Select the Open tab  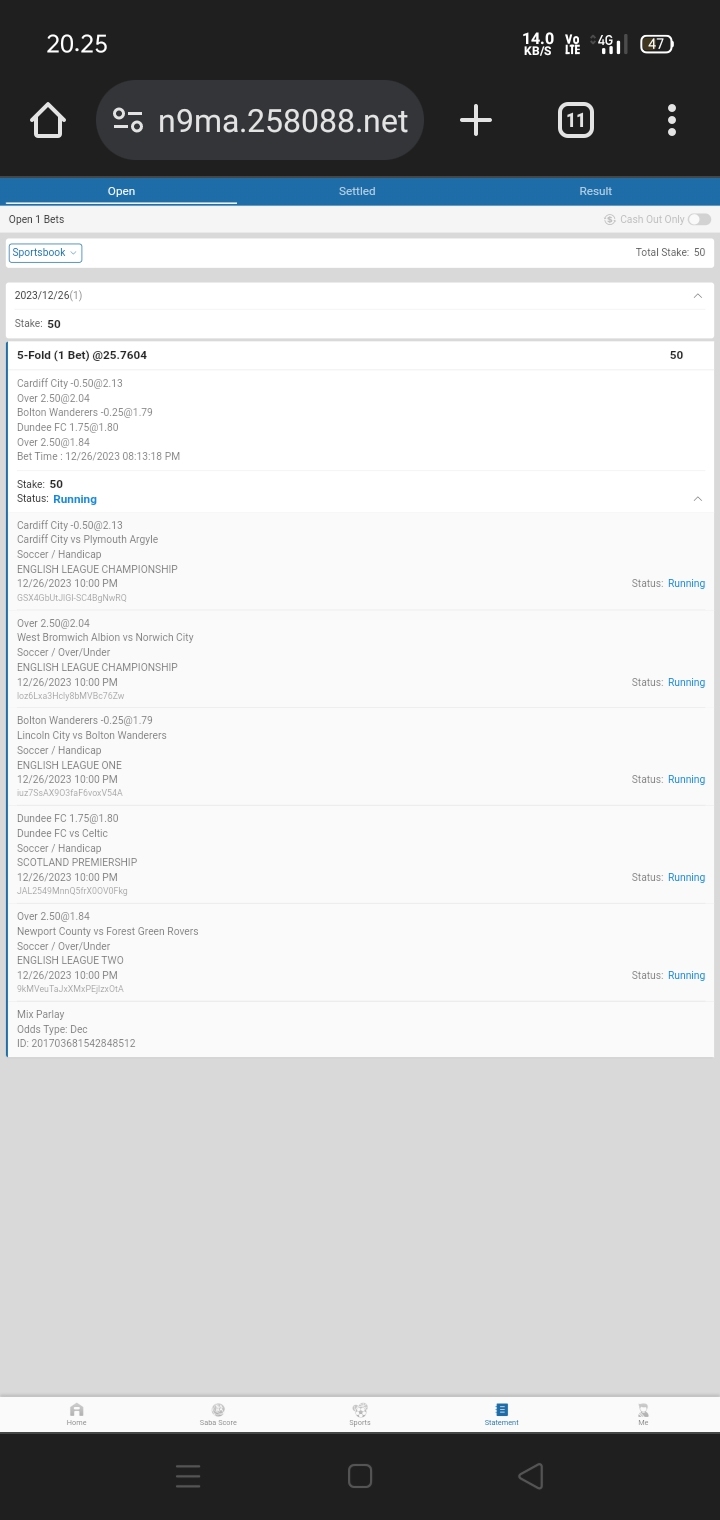(x=121, y=191)
